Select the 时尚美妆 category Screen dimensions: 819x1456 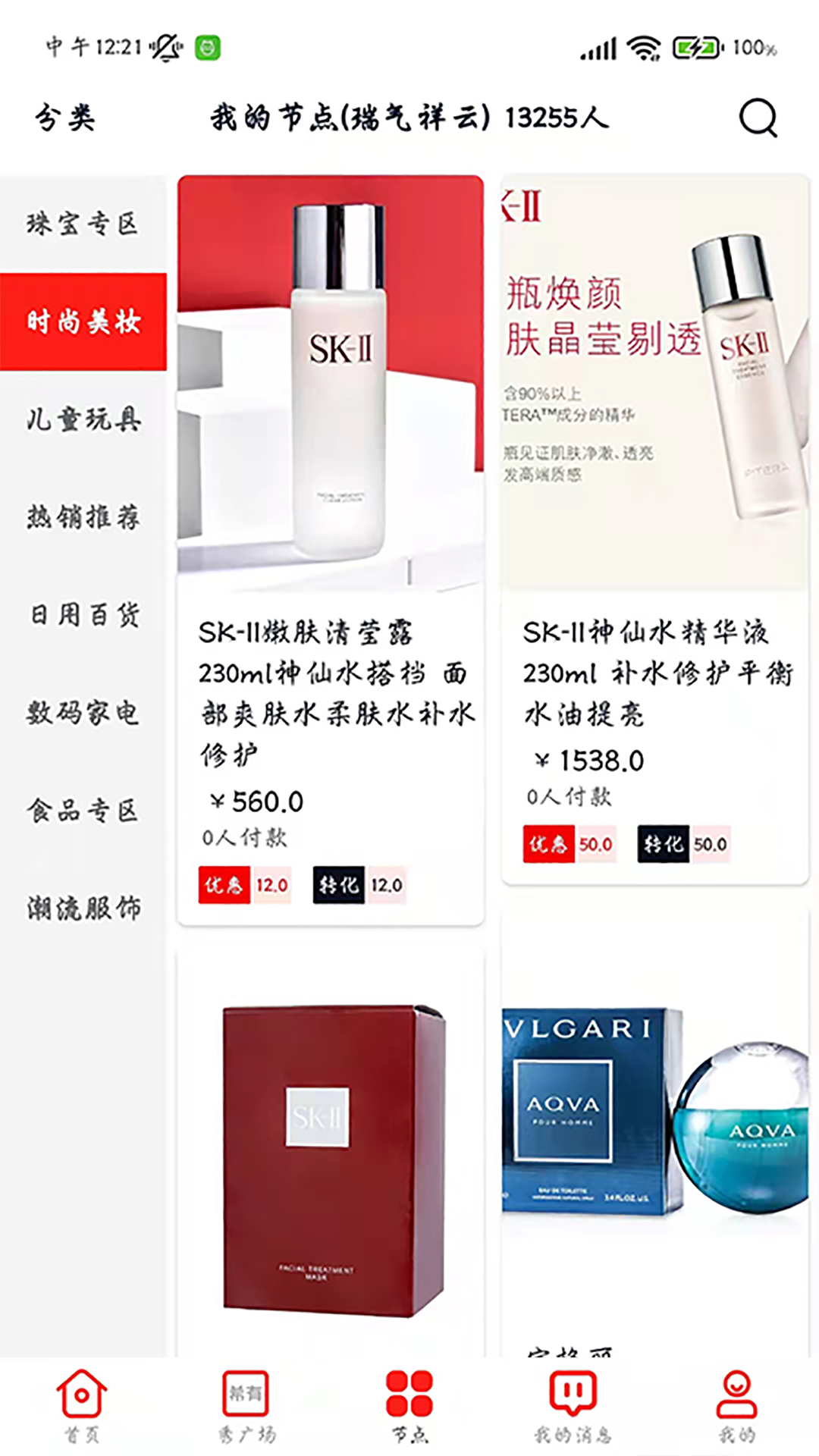coord(83,322)
